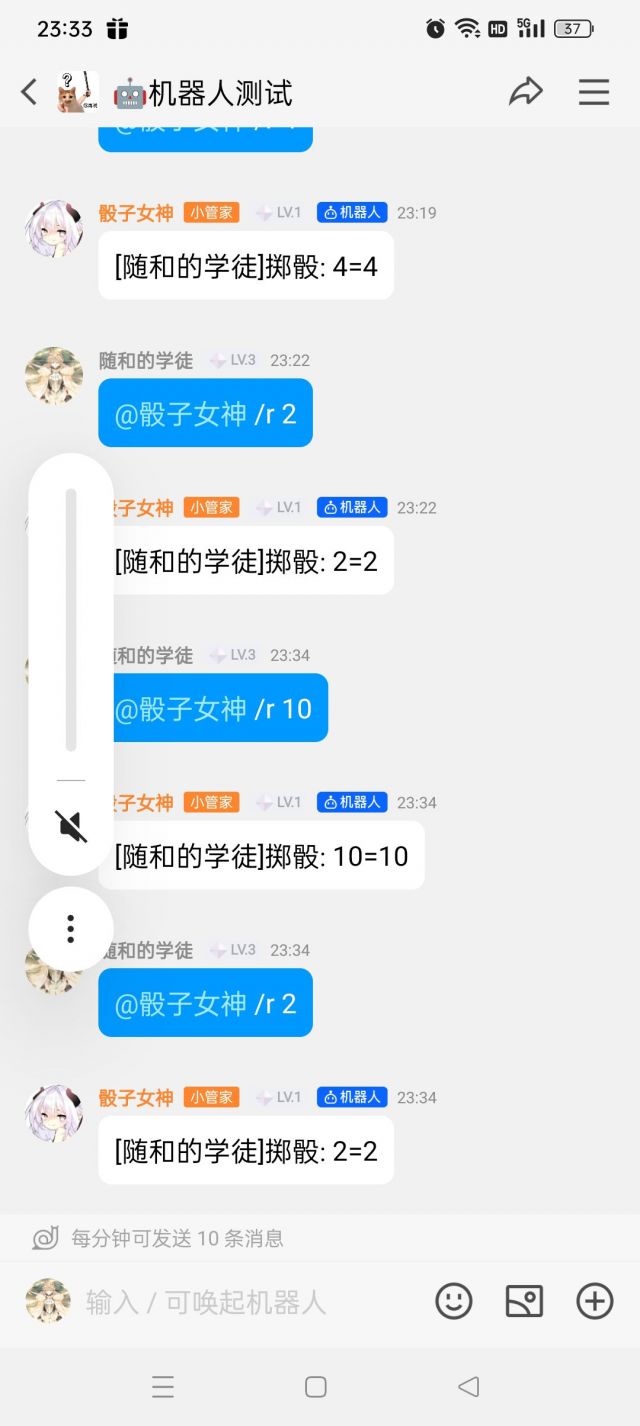Mute sound via the volume panel icon

point(71,826)
